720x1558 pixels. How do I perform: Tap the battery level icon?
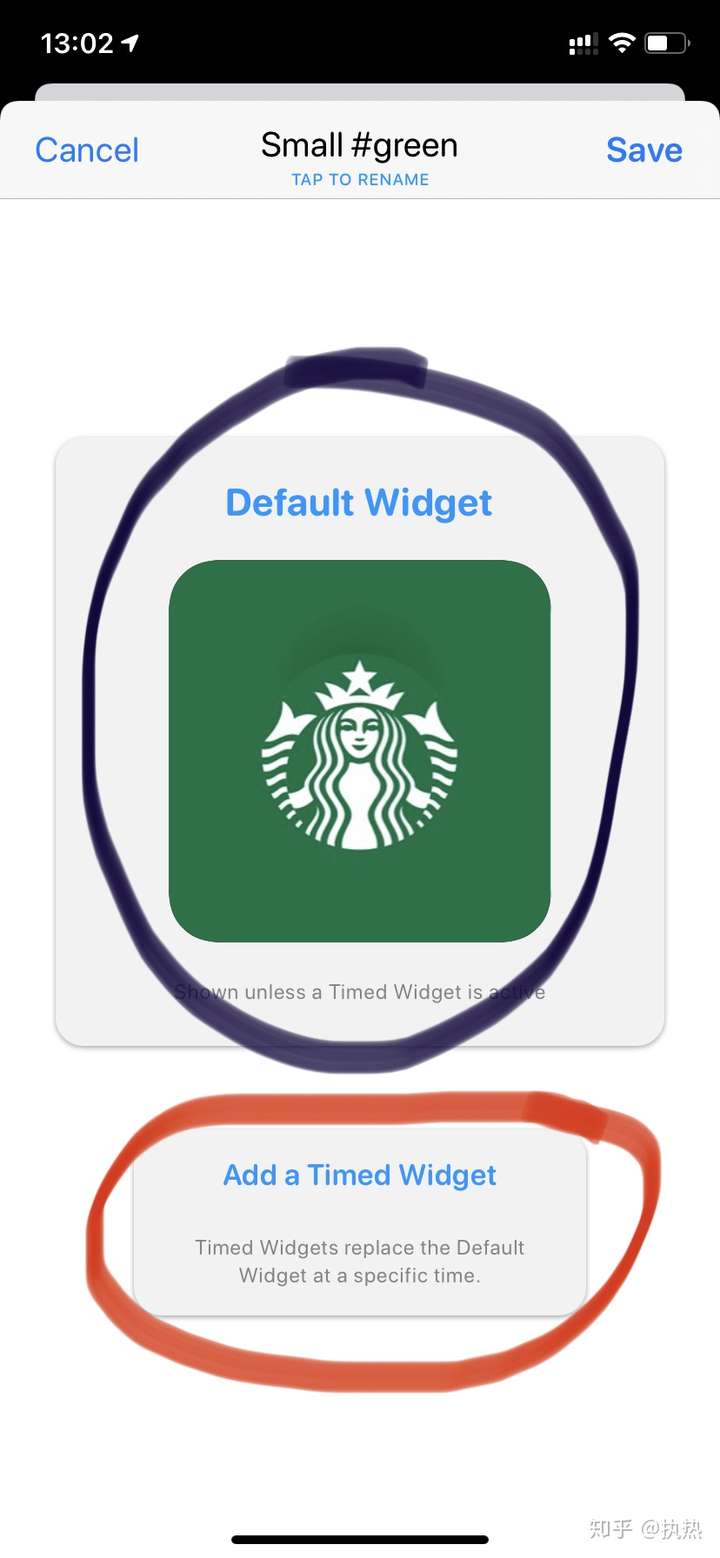(x=668, y=42)
